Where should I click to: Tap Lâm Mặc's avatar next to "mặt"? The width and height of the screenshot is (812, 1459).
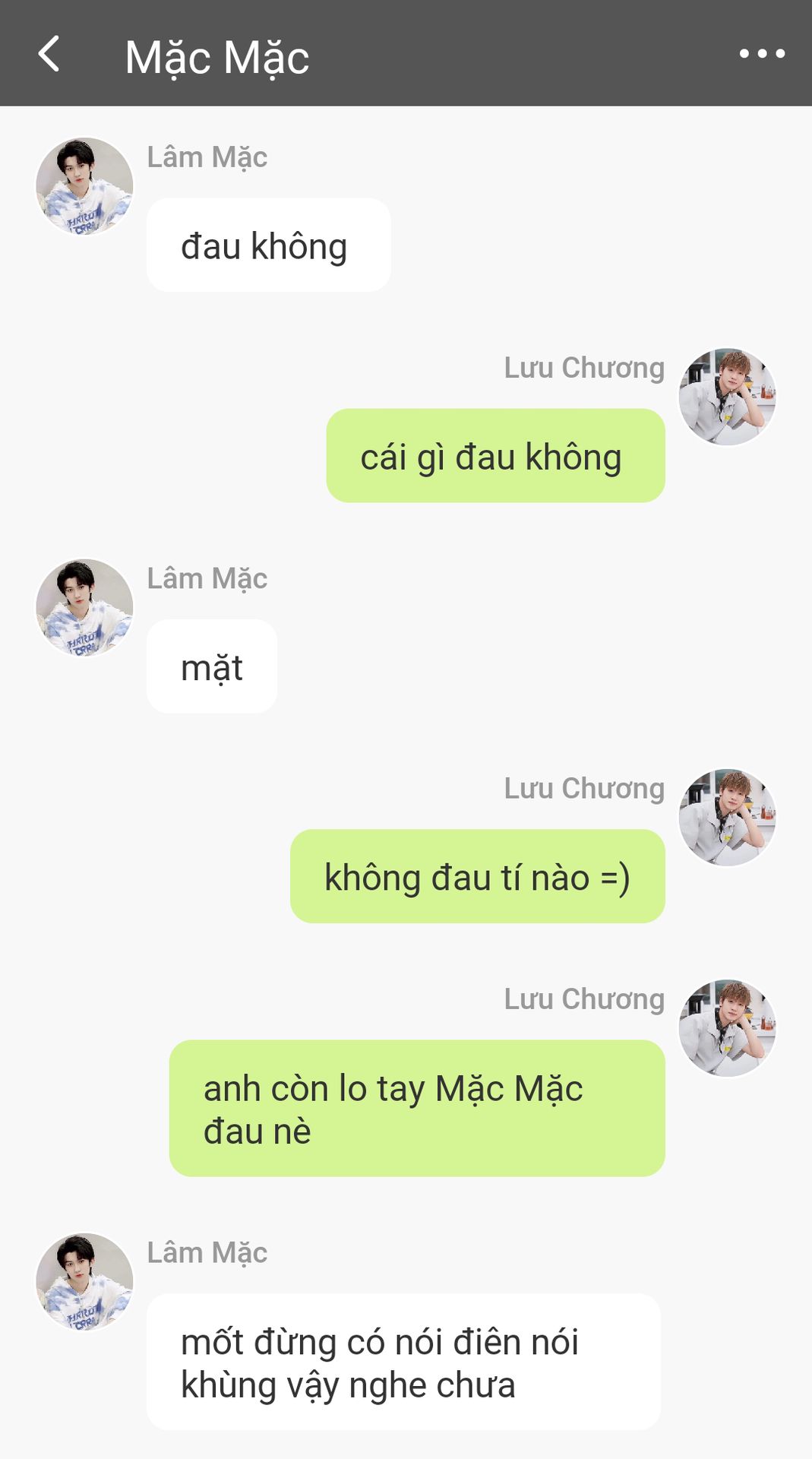pos(84,607)
